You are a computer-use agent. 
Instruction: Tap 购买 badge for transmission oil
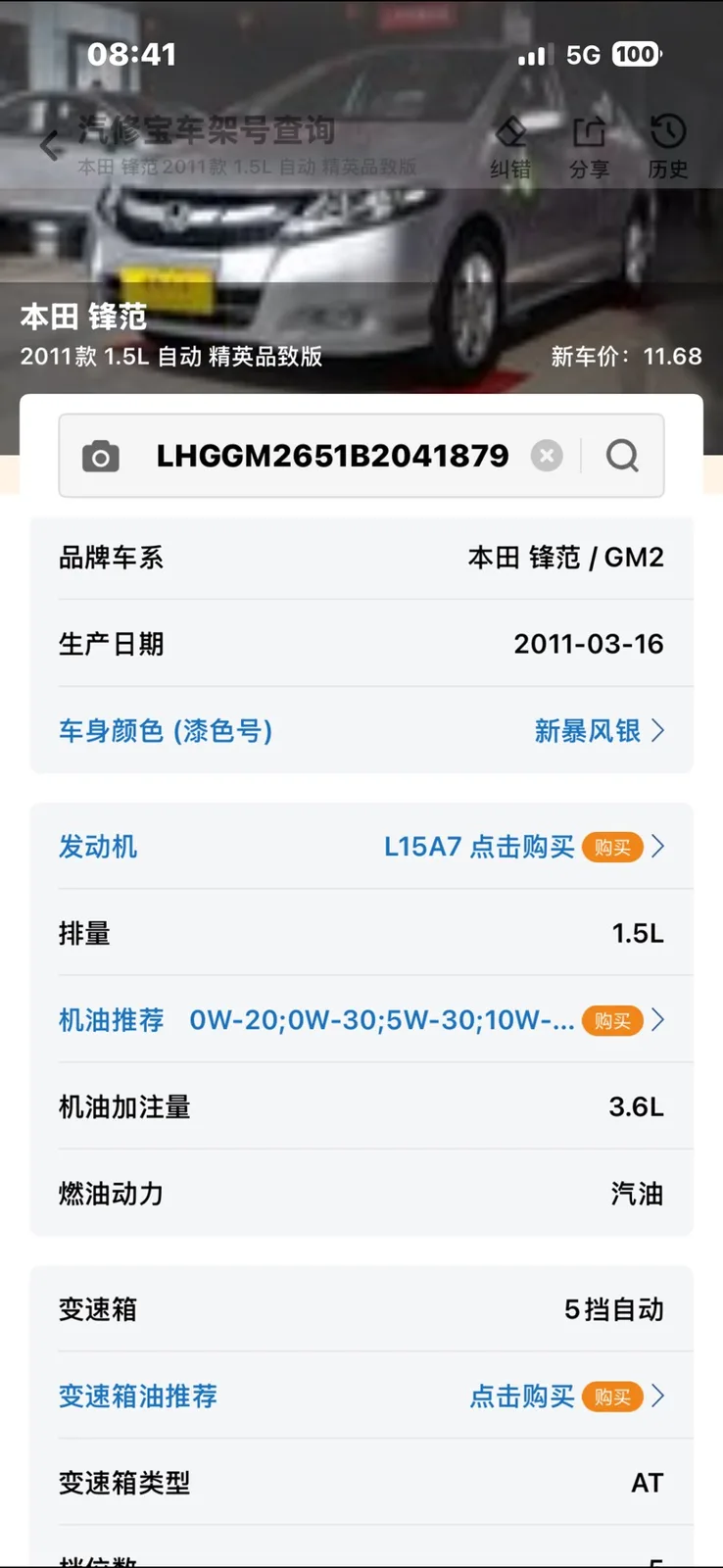pos(612,1396)
